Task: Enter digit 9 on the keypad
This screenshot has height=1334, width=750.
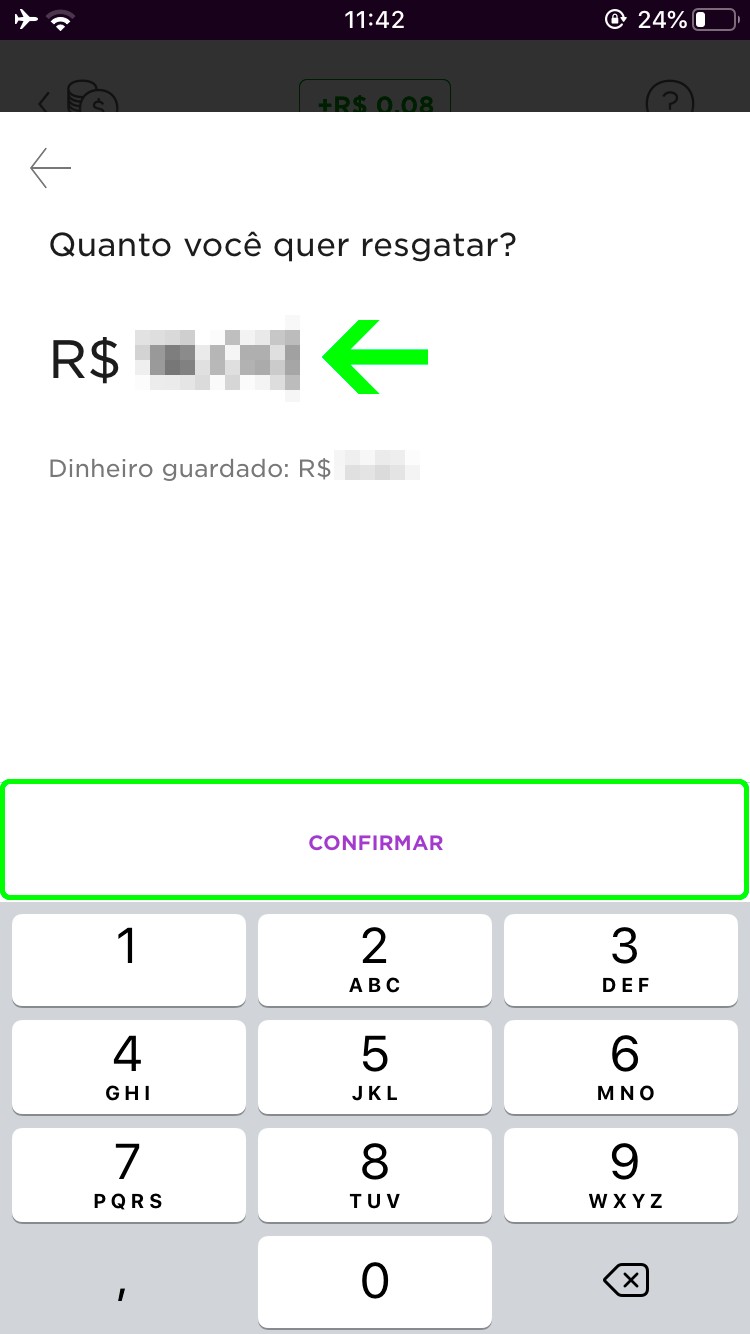Action: [x=625, y=1174]
